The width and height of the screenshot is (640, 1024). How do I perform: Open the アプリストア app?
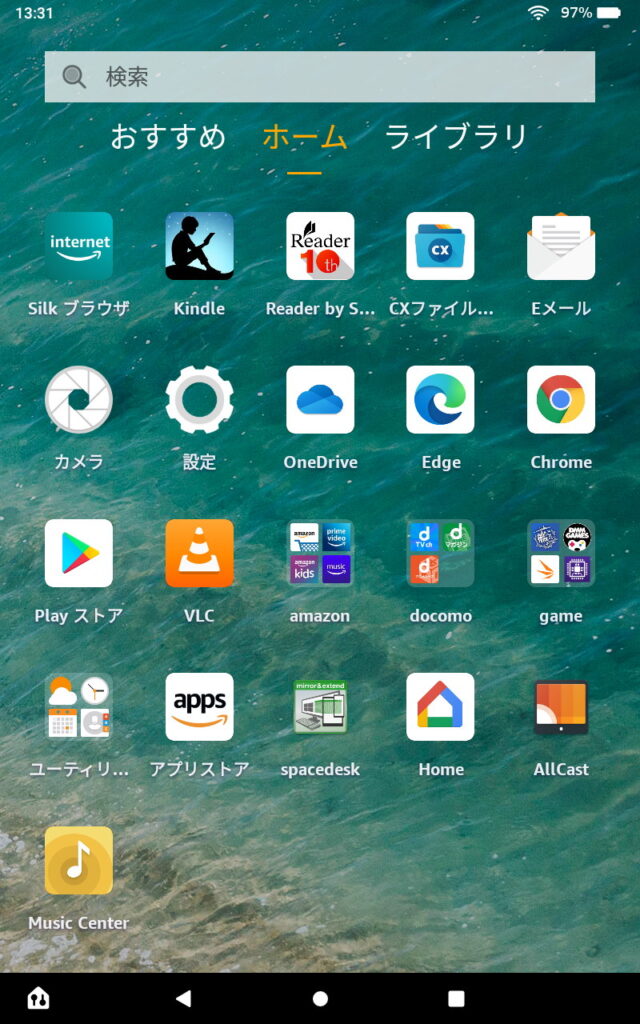point(199,707)
